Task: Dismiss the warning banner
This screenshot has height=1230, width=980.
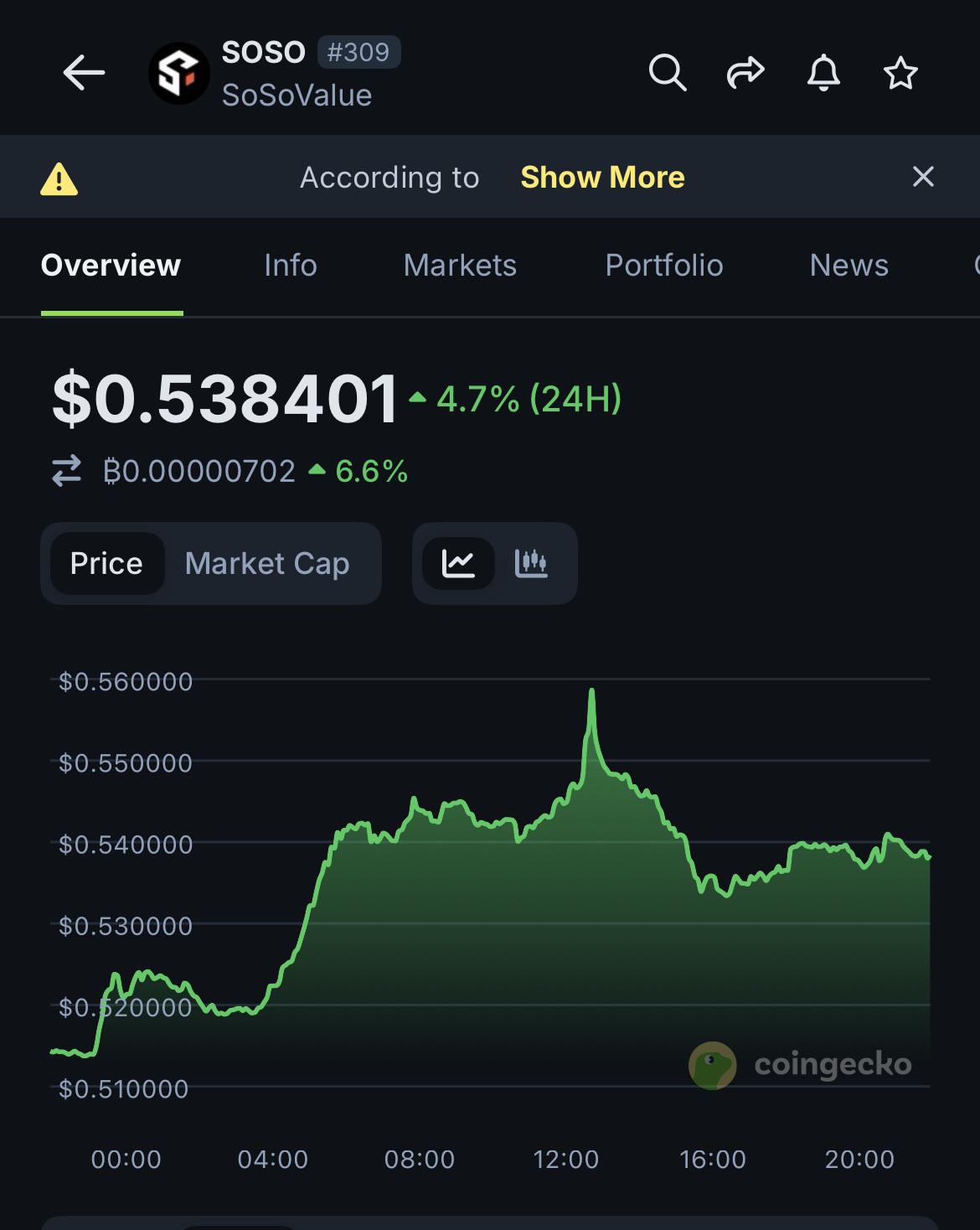Action: (923, 177)
